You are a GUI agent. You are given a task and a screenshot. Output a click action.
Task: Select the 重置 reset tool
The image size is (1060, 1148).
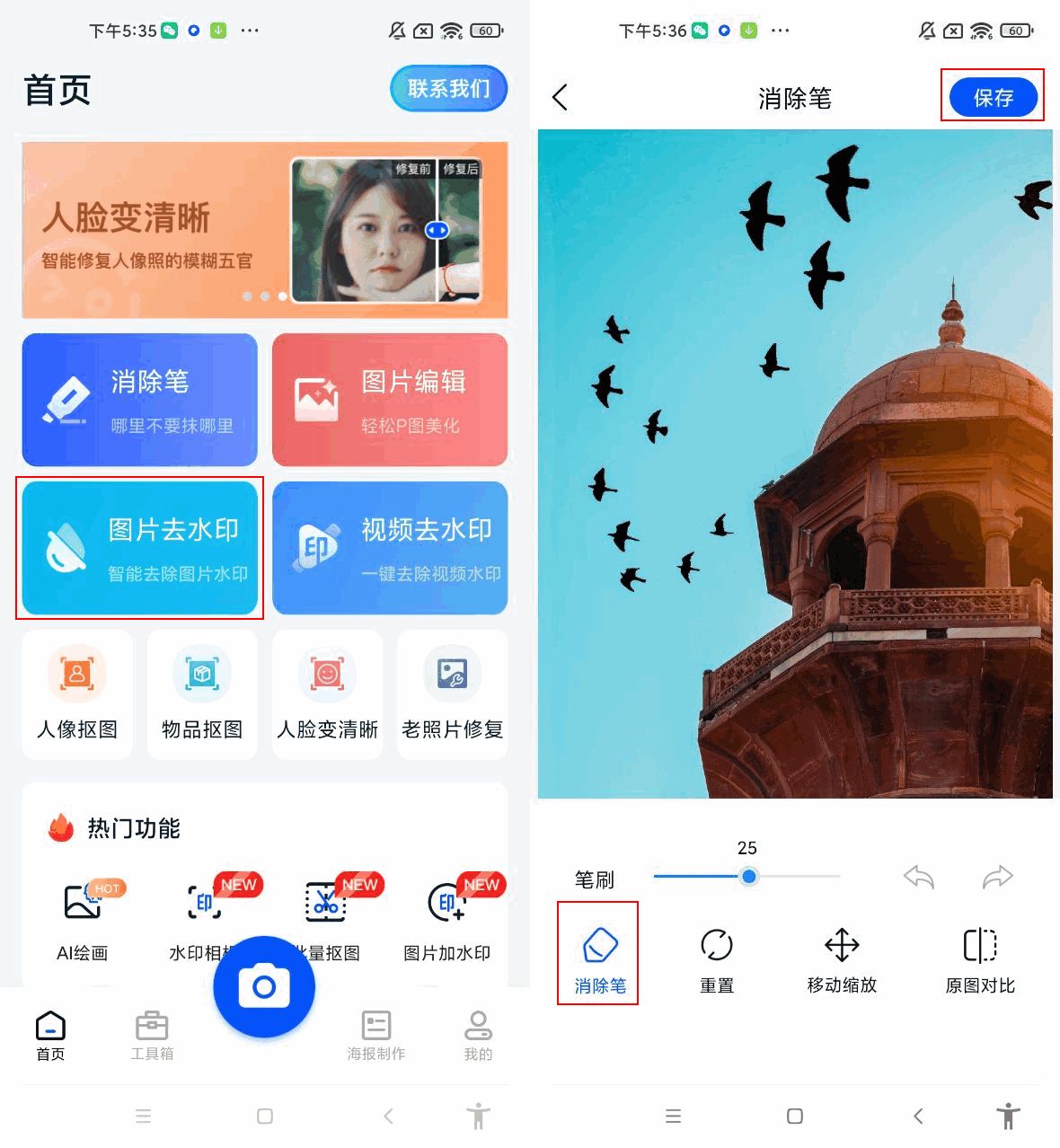tap(716, 959)
